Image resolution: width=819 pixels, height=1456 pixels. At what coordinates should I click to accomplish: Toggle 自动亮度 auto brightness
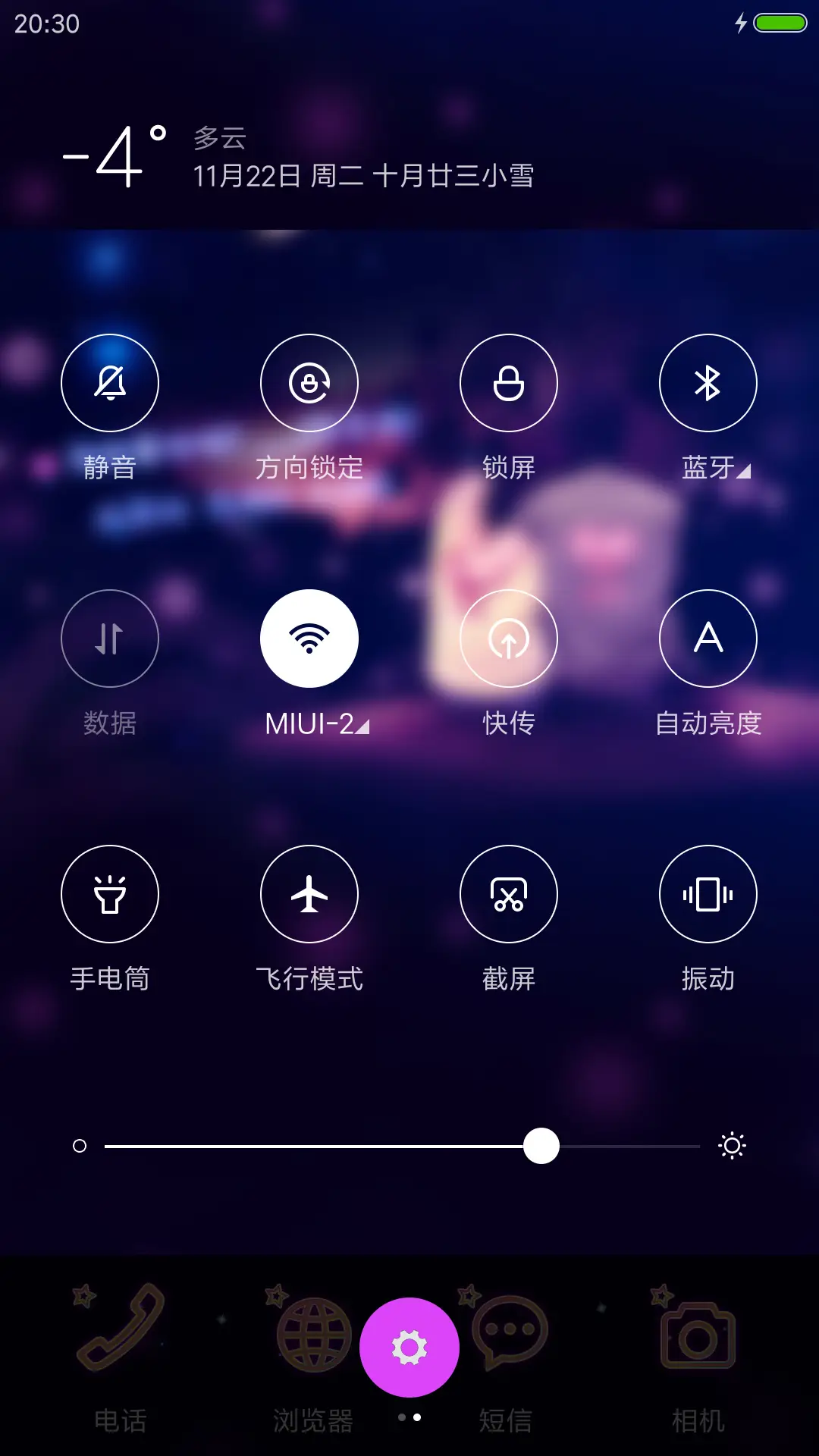708,639
